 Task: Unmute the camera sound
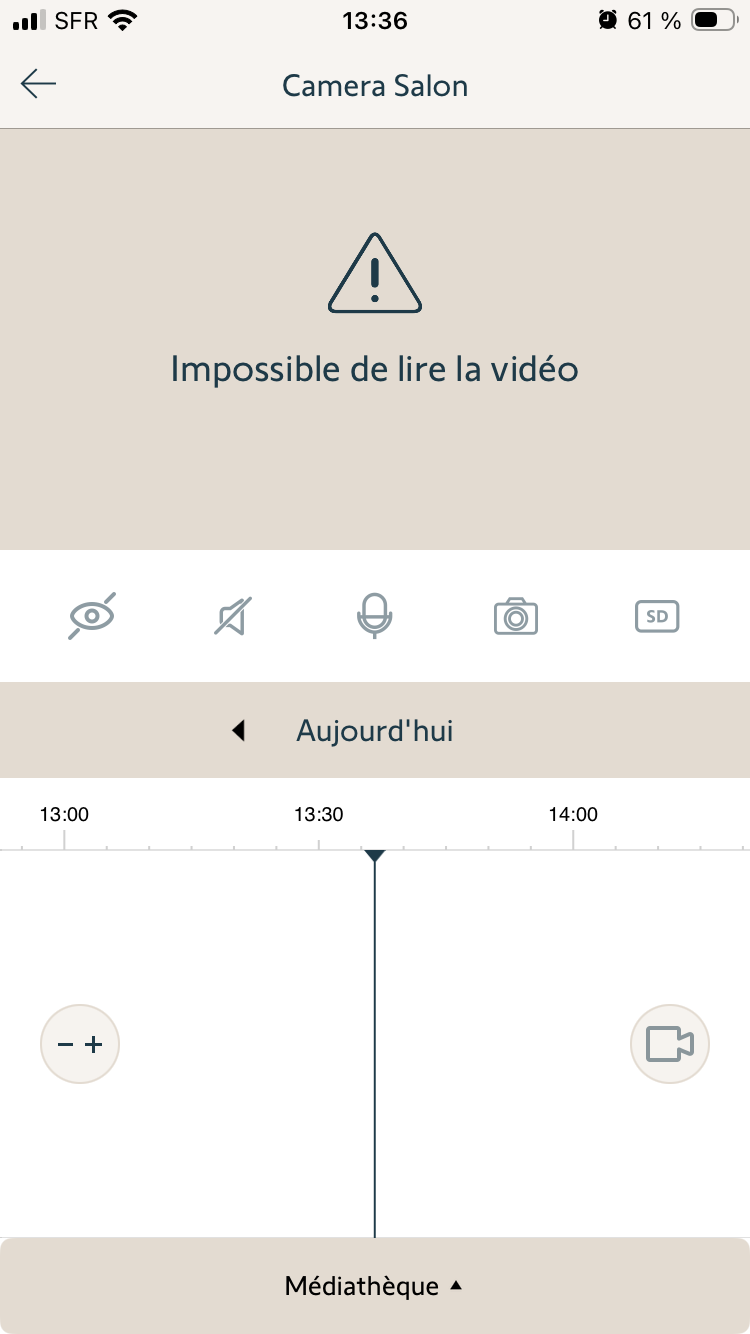click(x=234, y=616)
